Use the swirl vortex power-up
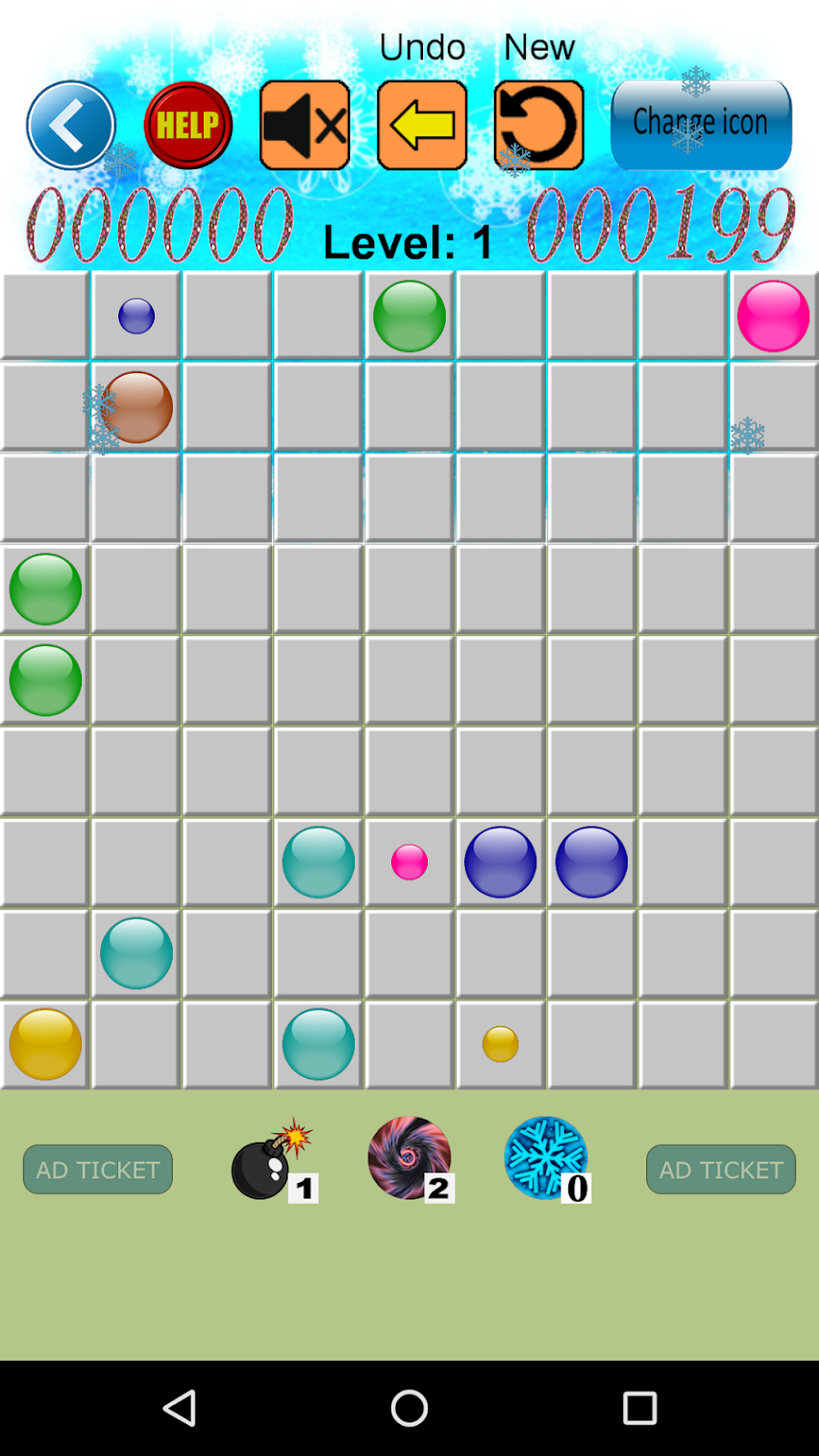Screen dimensions: 819x1456 pos(410,1159)
